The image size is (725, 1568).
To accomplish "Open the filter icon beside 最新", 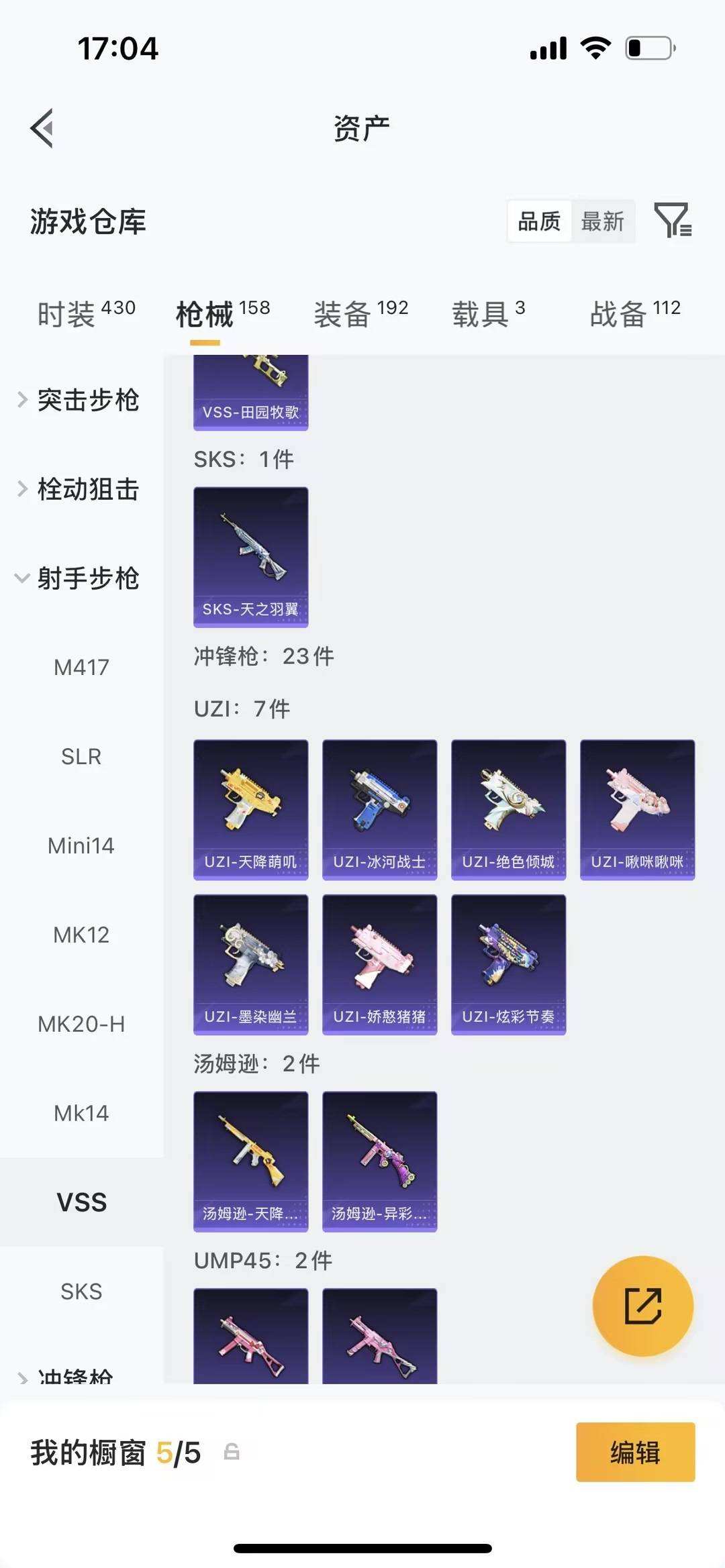I will pos(673,220).
